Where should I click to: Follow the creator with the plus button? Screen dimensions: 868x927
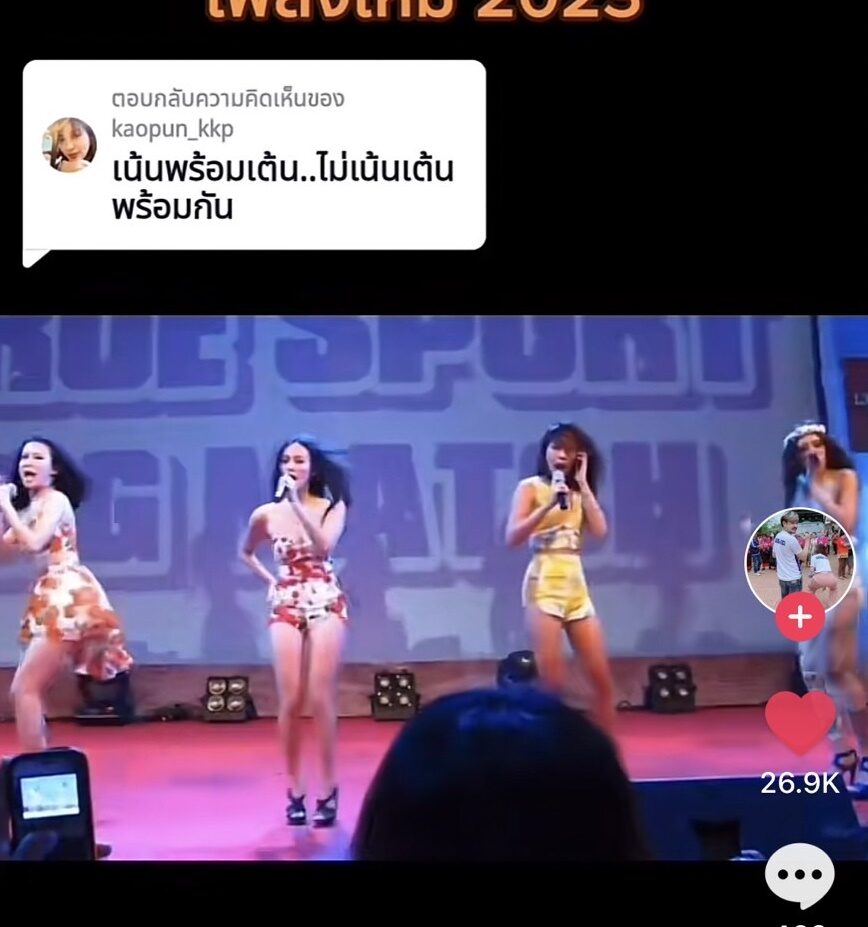pos(800,617)
